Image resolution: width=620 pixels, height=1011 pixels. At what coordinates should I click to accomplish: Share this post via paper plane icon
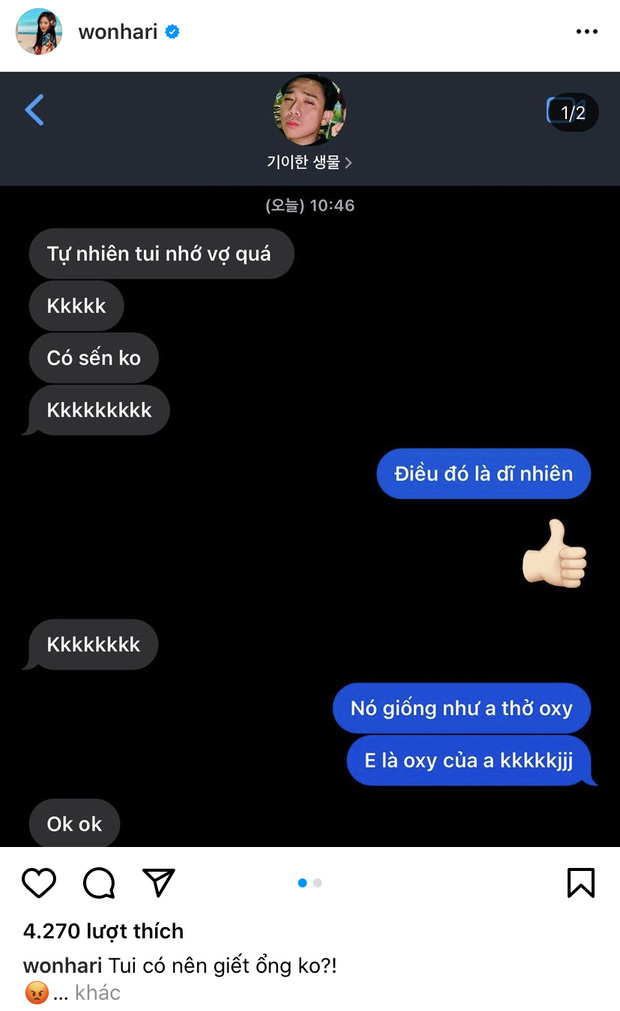click(158, 882)
